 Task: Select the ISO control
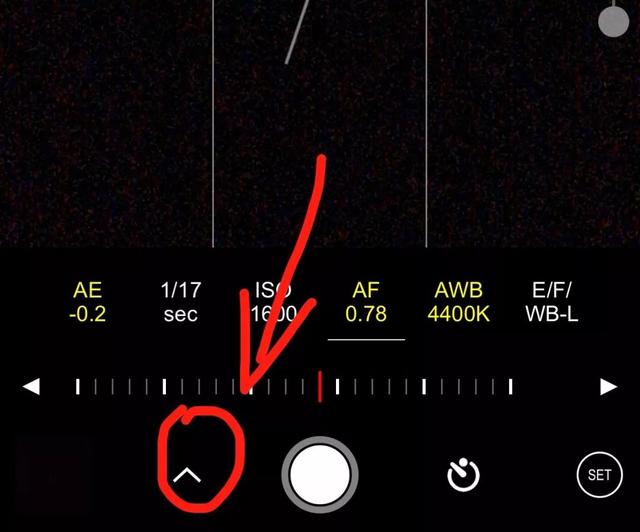pyautogui.click(x=273, y=302)
